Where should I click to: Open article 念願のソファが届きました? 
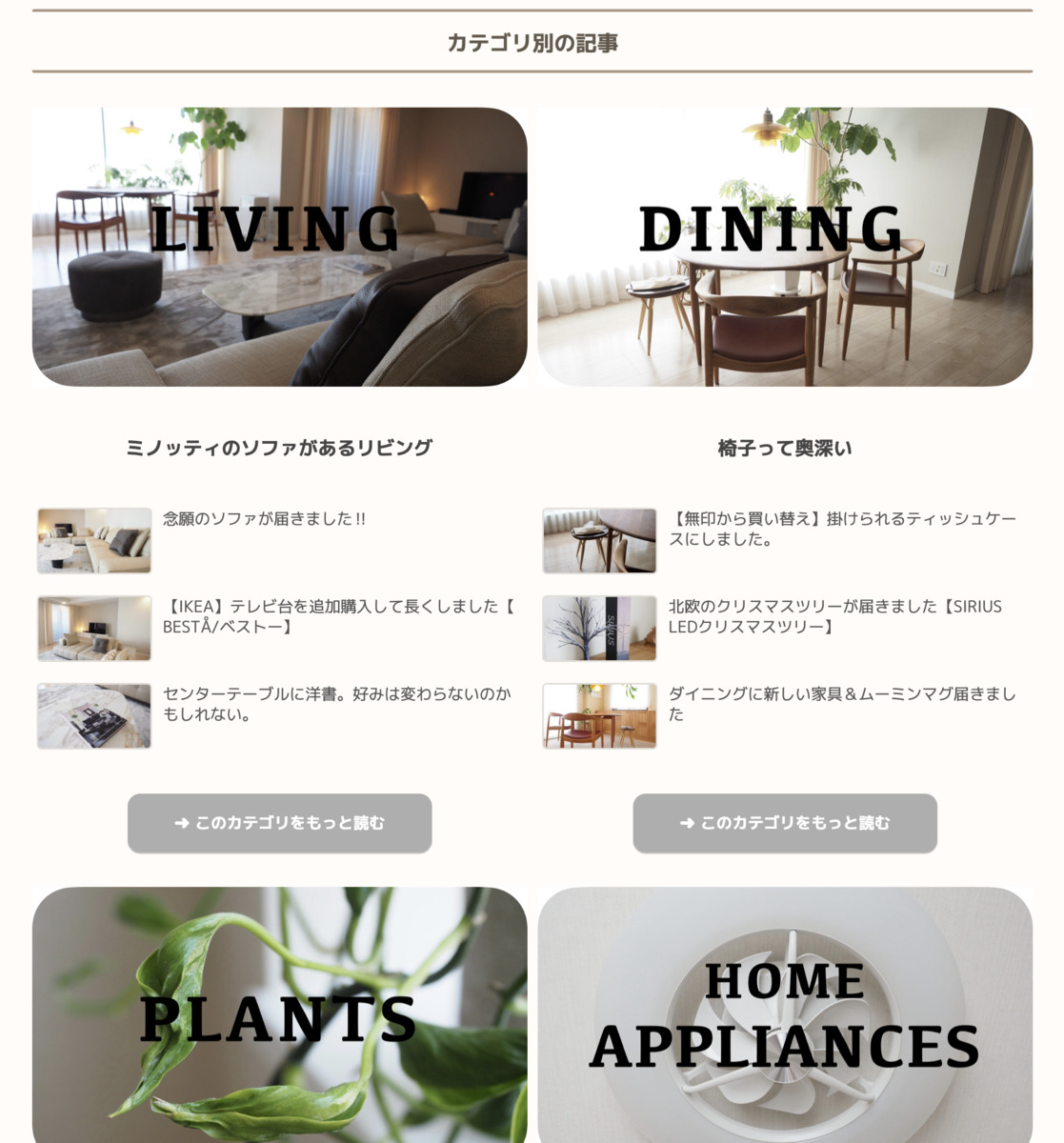tap(264, 519)
